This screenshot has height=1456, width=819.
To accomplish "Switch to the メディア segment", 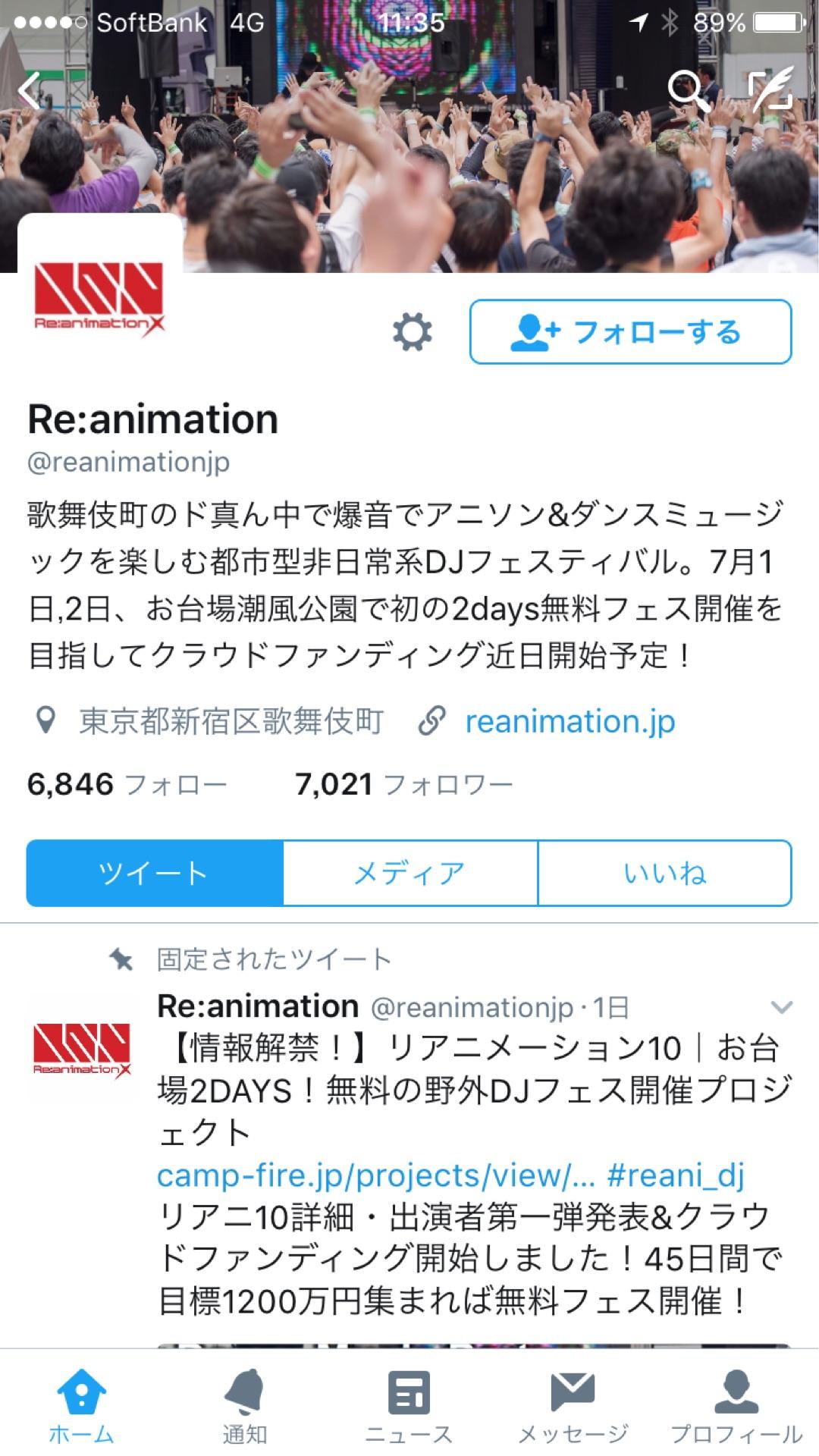I will (x=410, y=873).
